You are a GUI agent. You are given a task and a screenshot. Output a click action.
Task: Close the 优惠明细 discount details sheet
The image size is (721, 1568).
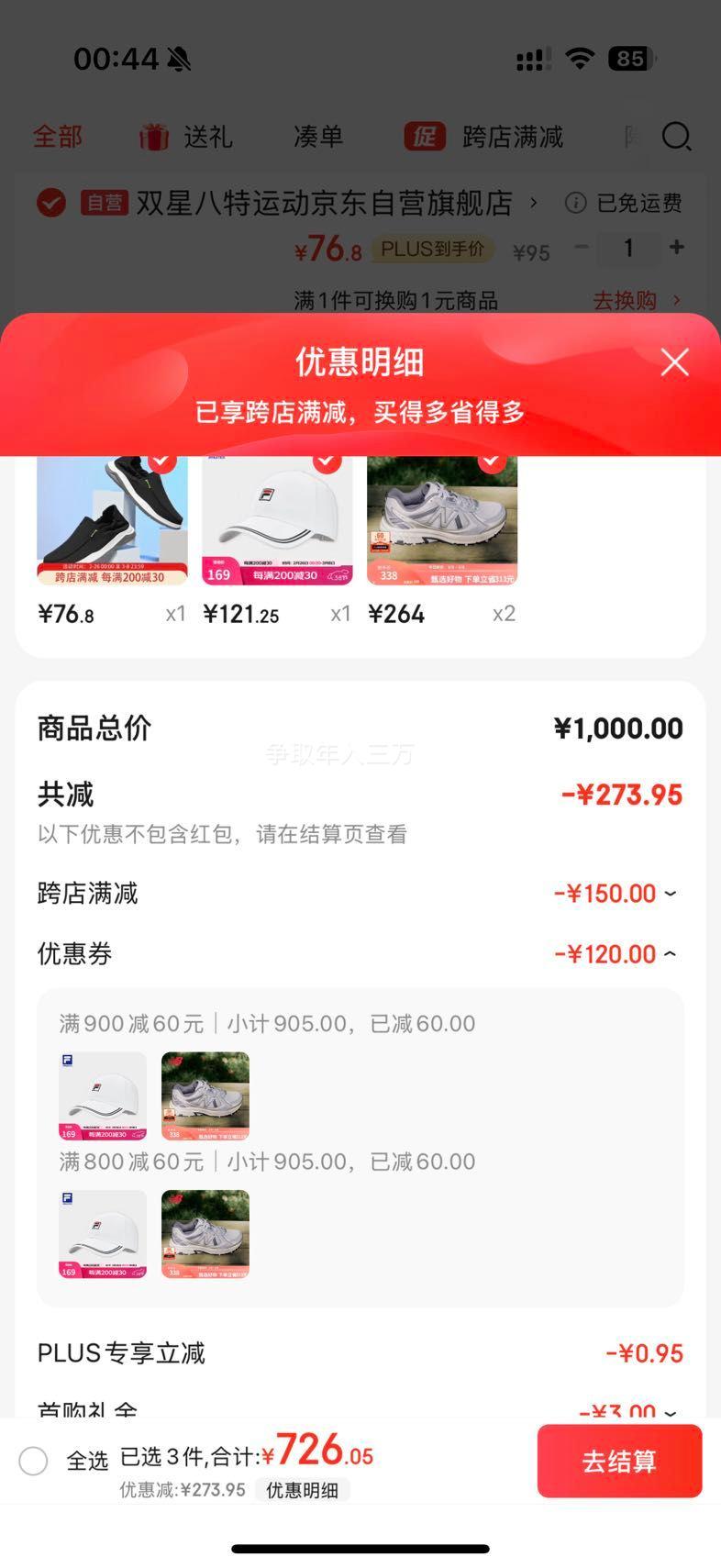[x=674, y=362]
